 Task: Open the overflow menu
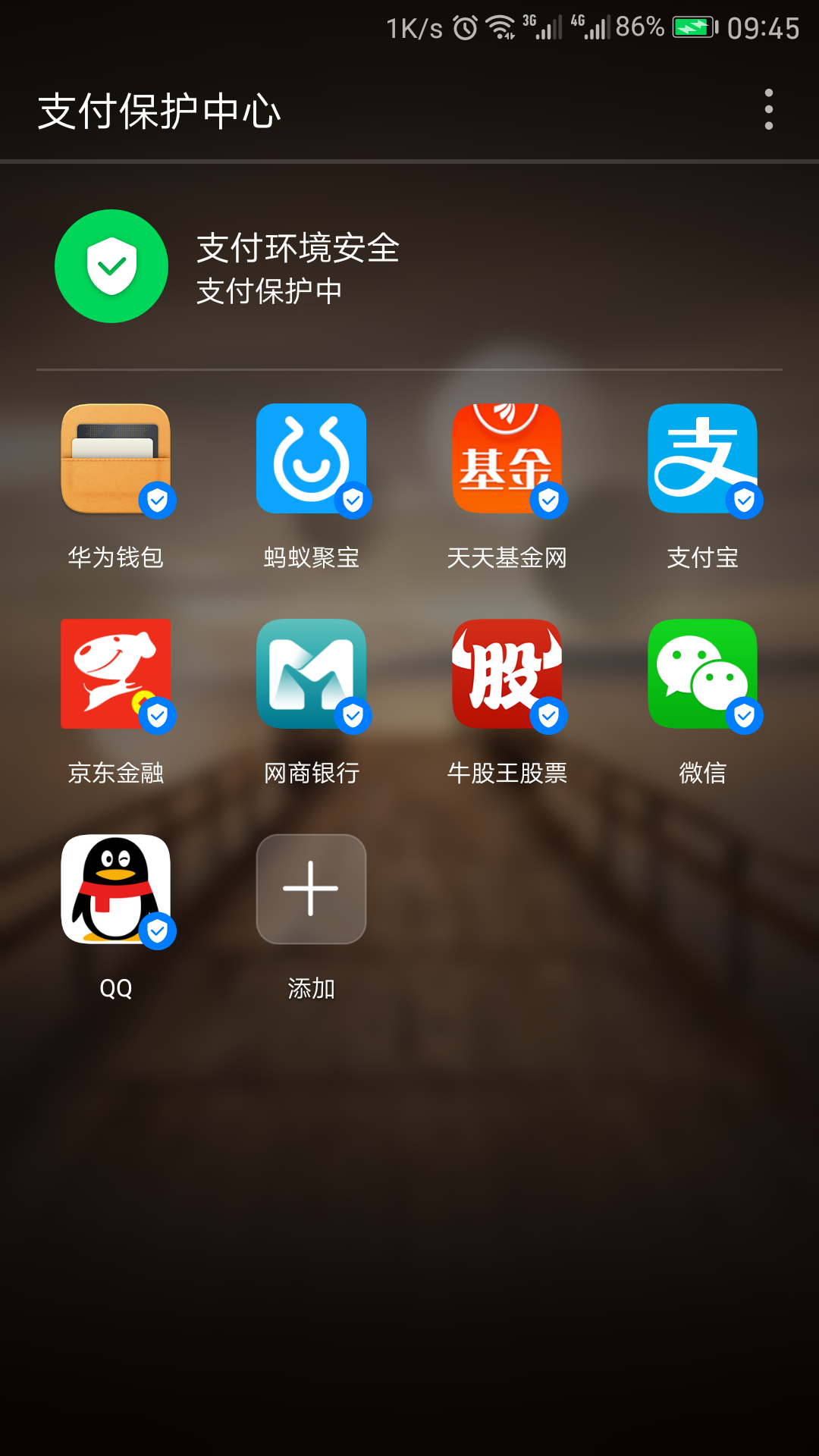click(x=769, y=110)
